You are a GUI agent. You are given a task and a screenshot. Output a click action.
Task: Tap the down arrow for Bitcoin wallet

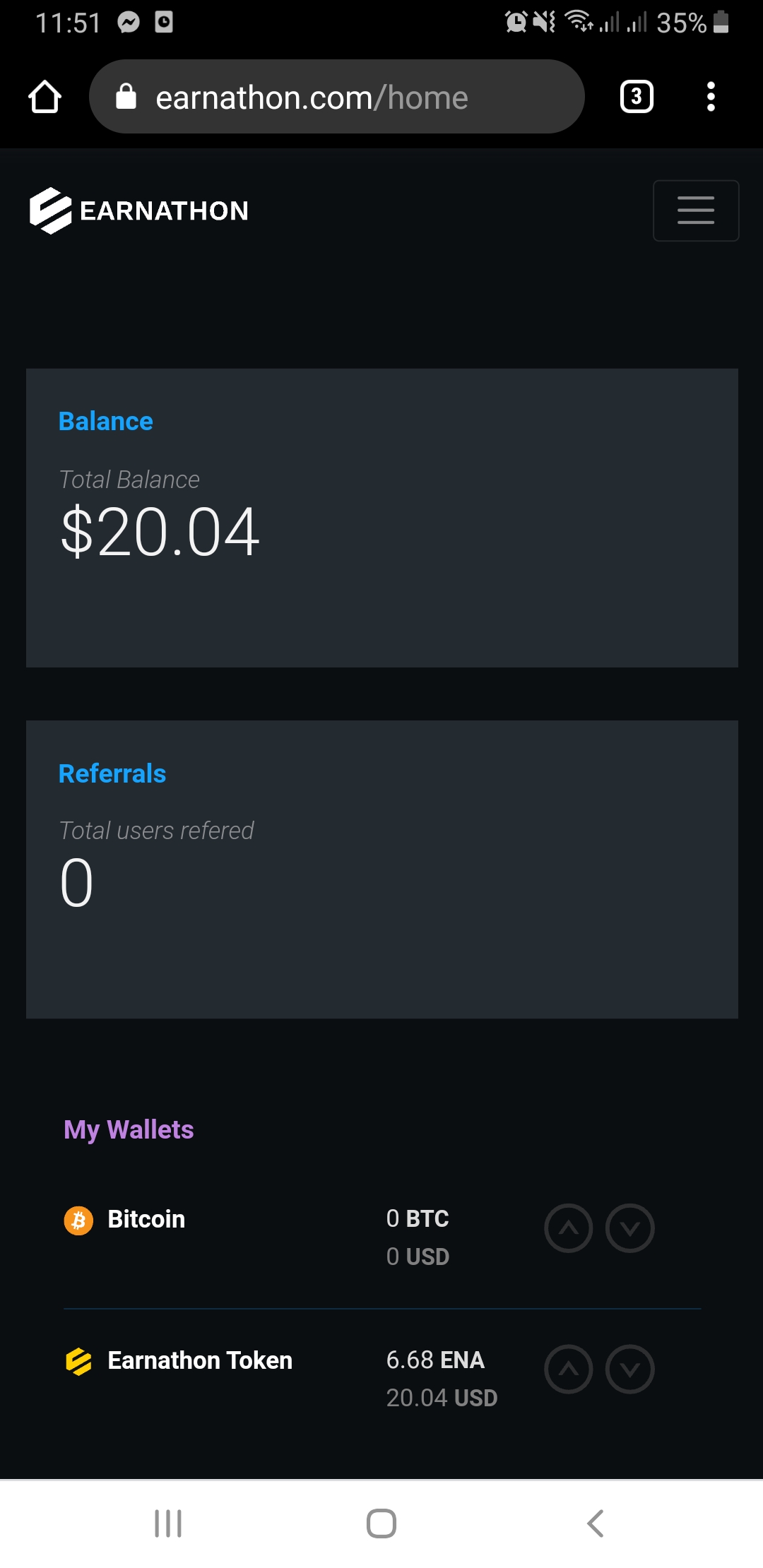[x=629, y=1228]
